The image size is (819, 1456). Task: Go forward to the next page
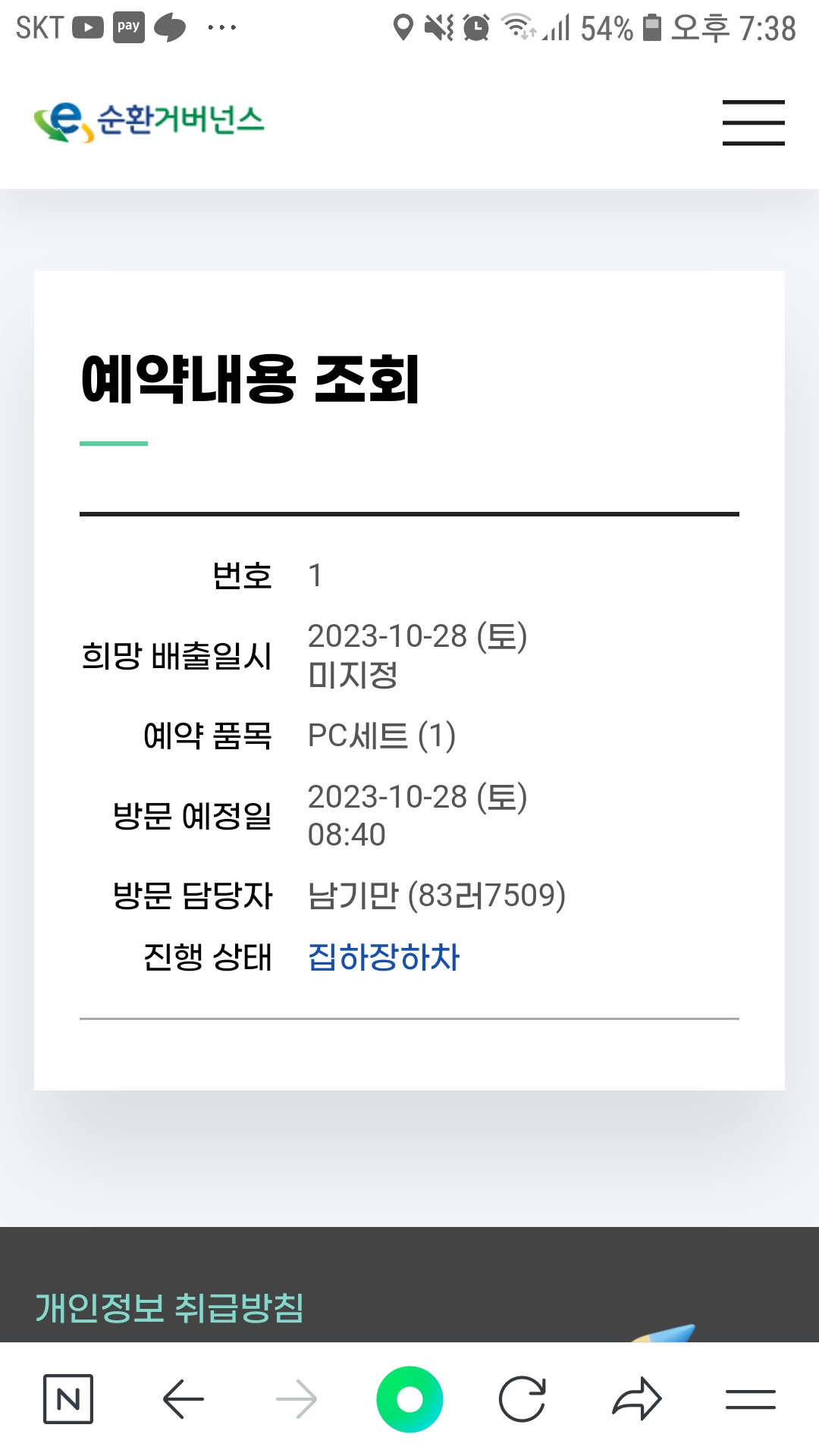point(297,1399)
